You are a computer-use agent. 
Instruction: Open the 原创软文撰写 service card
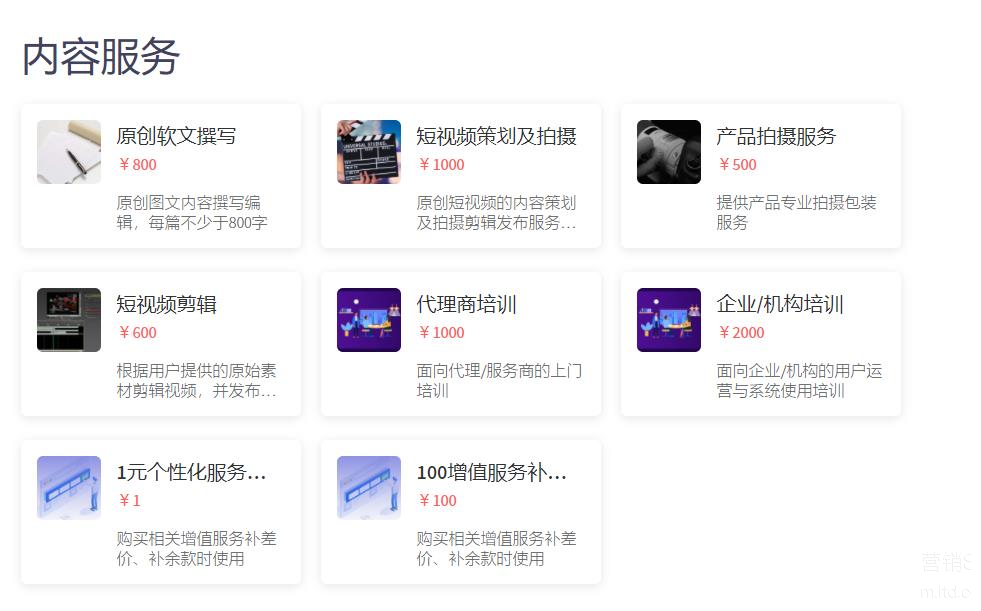click(161, 176)
